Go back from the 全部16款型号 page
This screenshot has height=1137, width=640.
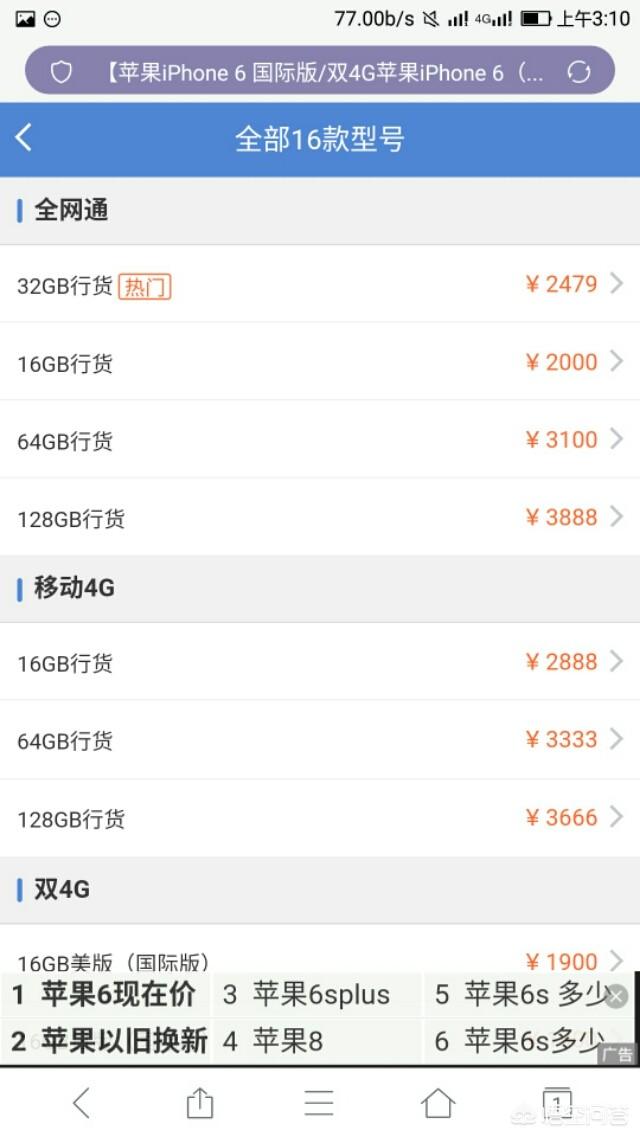[24, 138]
